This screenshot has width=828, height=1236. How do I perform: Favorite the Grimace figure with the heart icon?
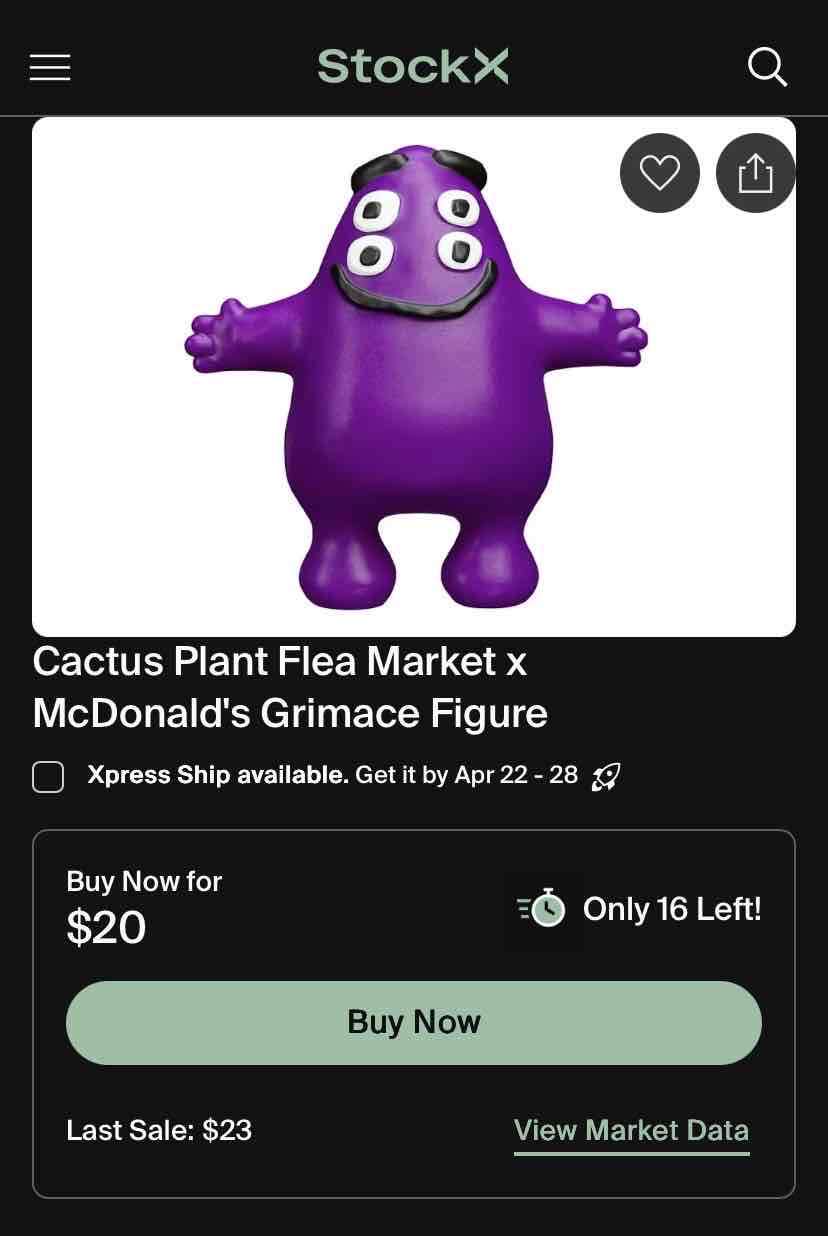tap(659, 173)
